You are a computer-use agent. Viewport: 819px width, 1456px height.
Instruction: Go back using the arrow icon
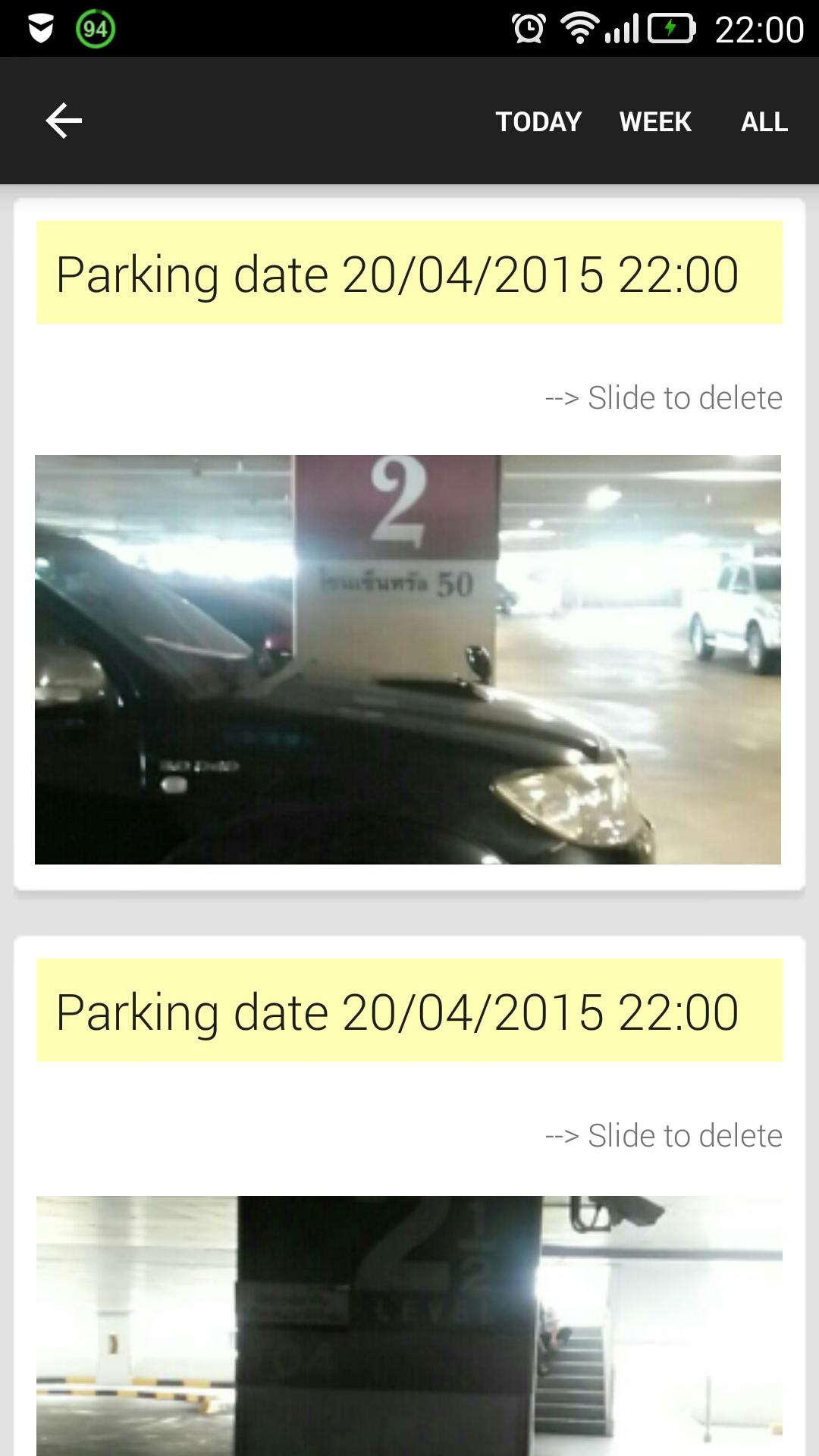(64, 121)
